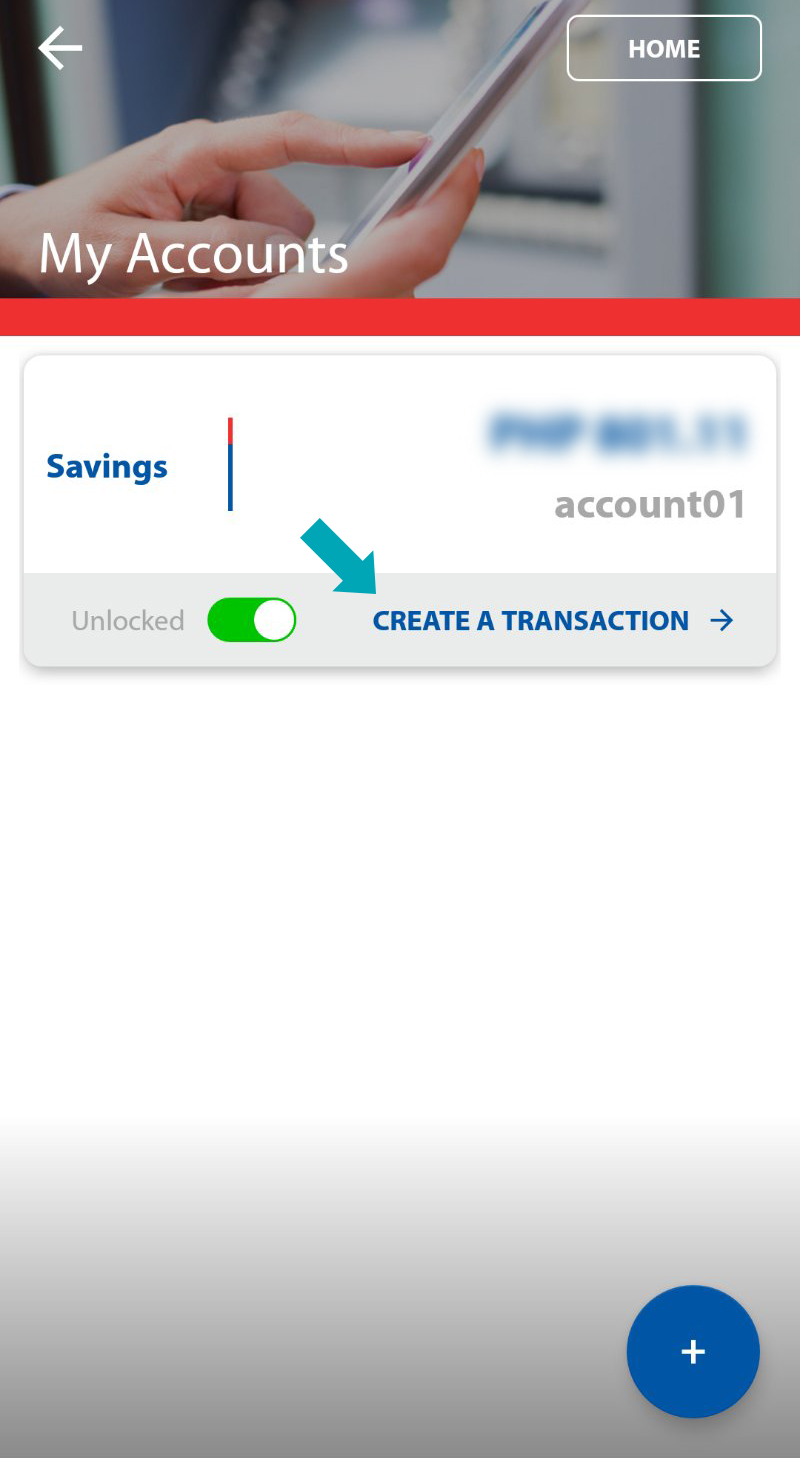Go back using the top-left arrow
Screen dimensions: 800x1458
pos(60,48)
